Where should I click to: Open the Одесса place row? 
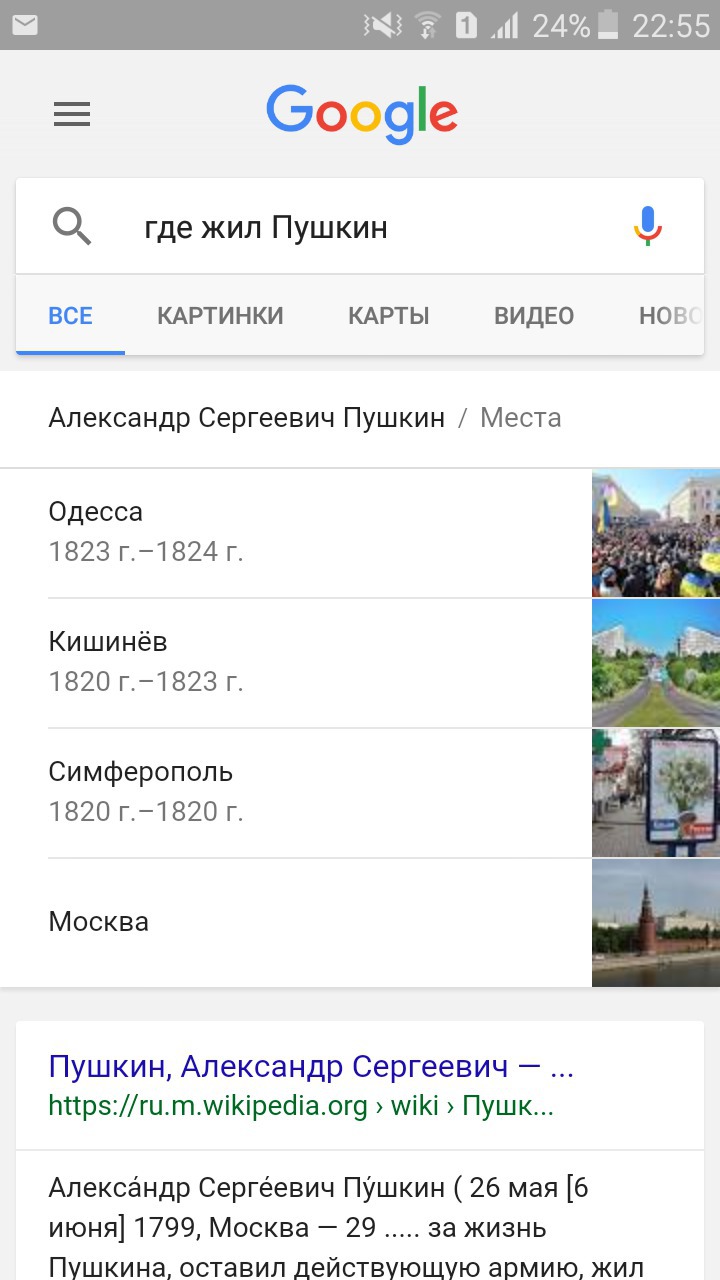pos(360,533)
